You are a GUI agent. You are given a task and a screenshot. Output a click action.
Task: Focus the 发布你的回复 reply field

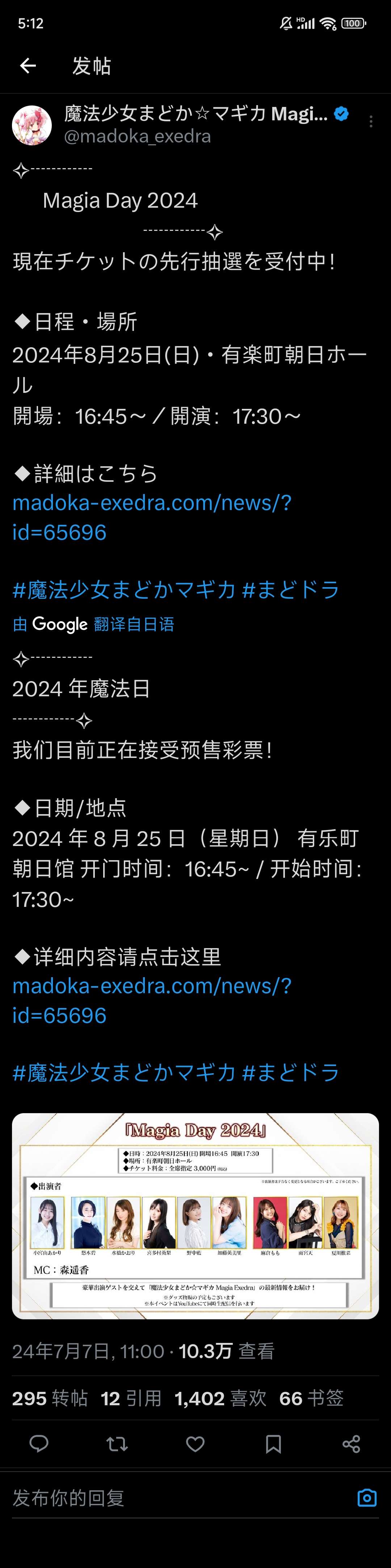tap(176, 1498)
